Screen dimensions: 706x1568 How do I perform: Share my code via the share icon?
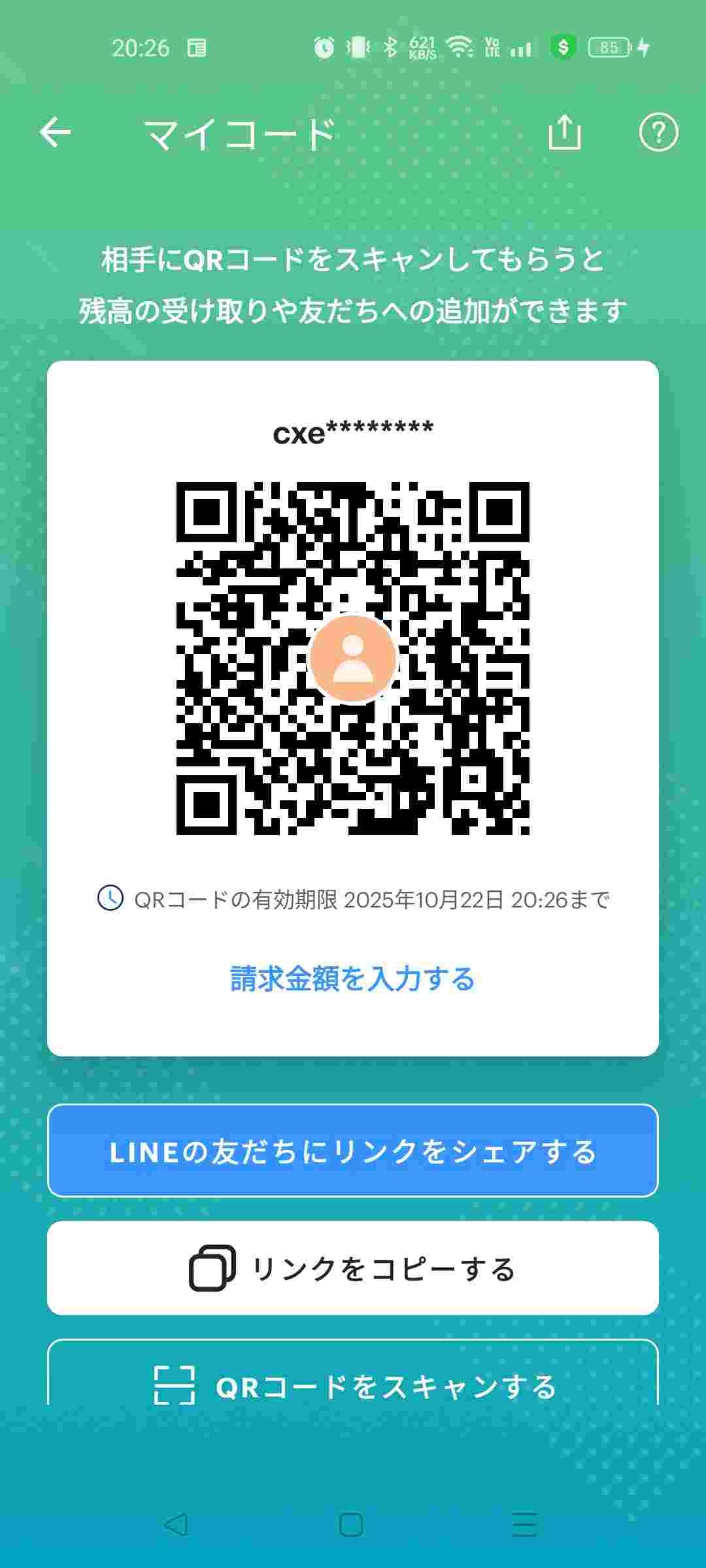pos(564,133)
